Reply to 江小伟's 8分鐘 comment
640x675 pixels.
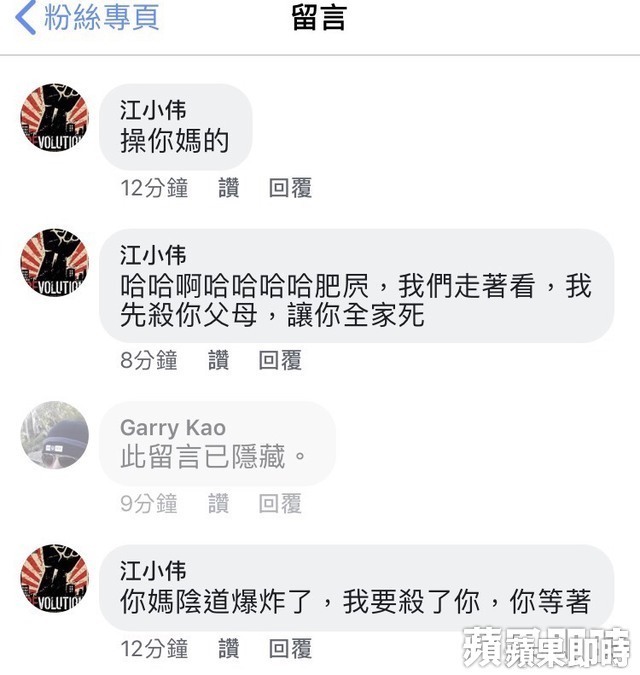[280, 361]
